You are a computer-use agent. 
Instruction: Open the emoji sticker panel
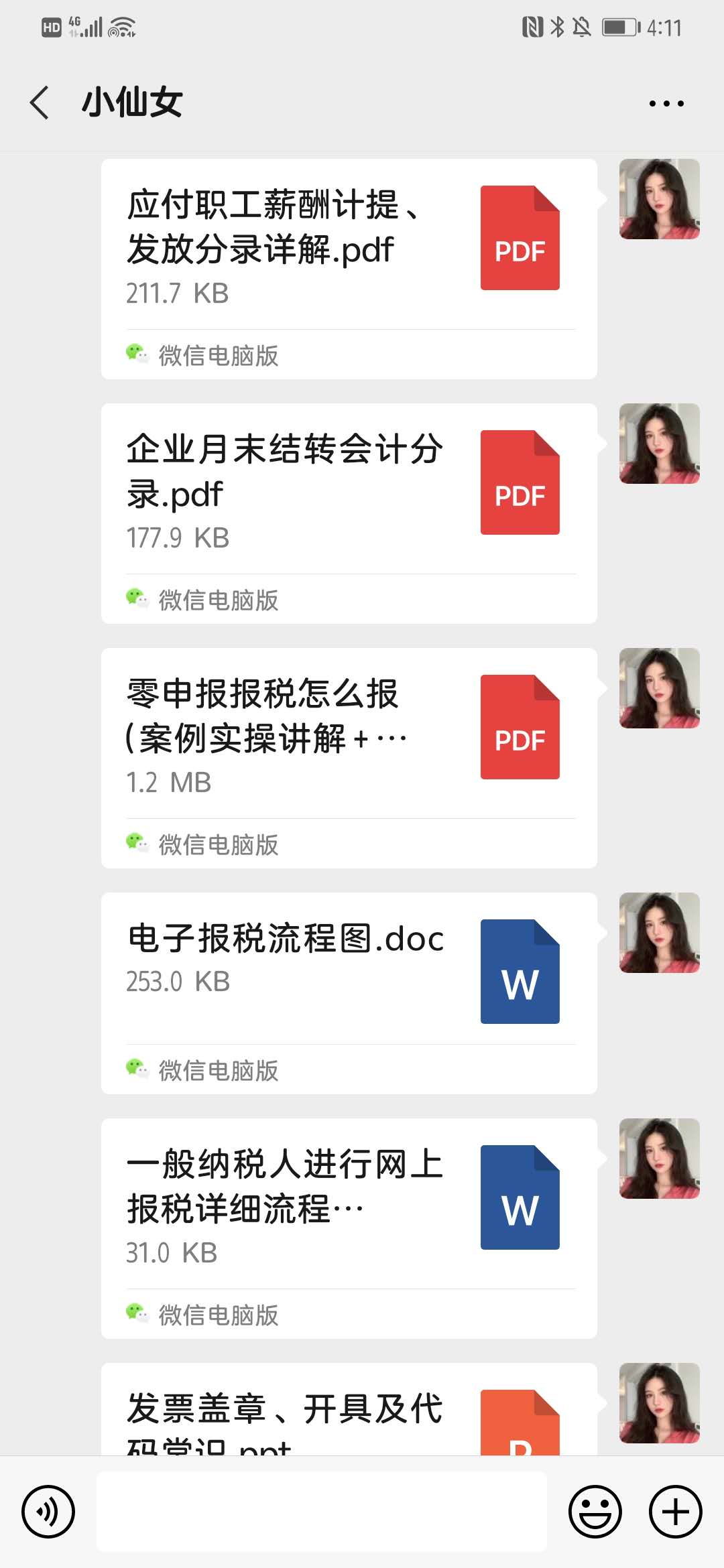pos(595,1512)
